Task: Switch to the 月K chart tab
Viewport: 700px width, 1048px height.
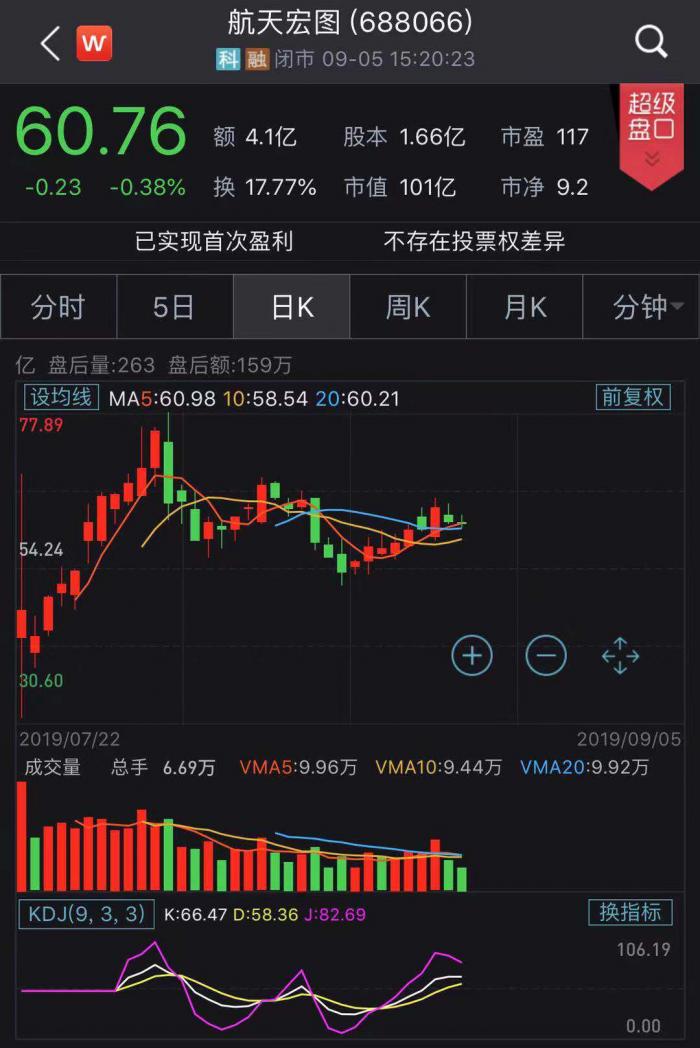Action: coord(525,307)
